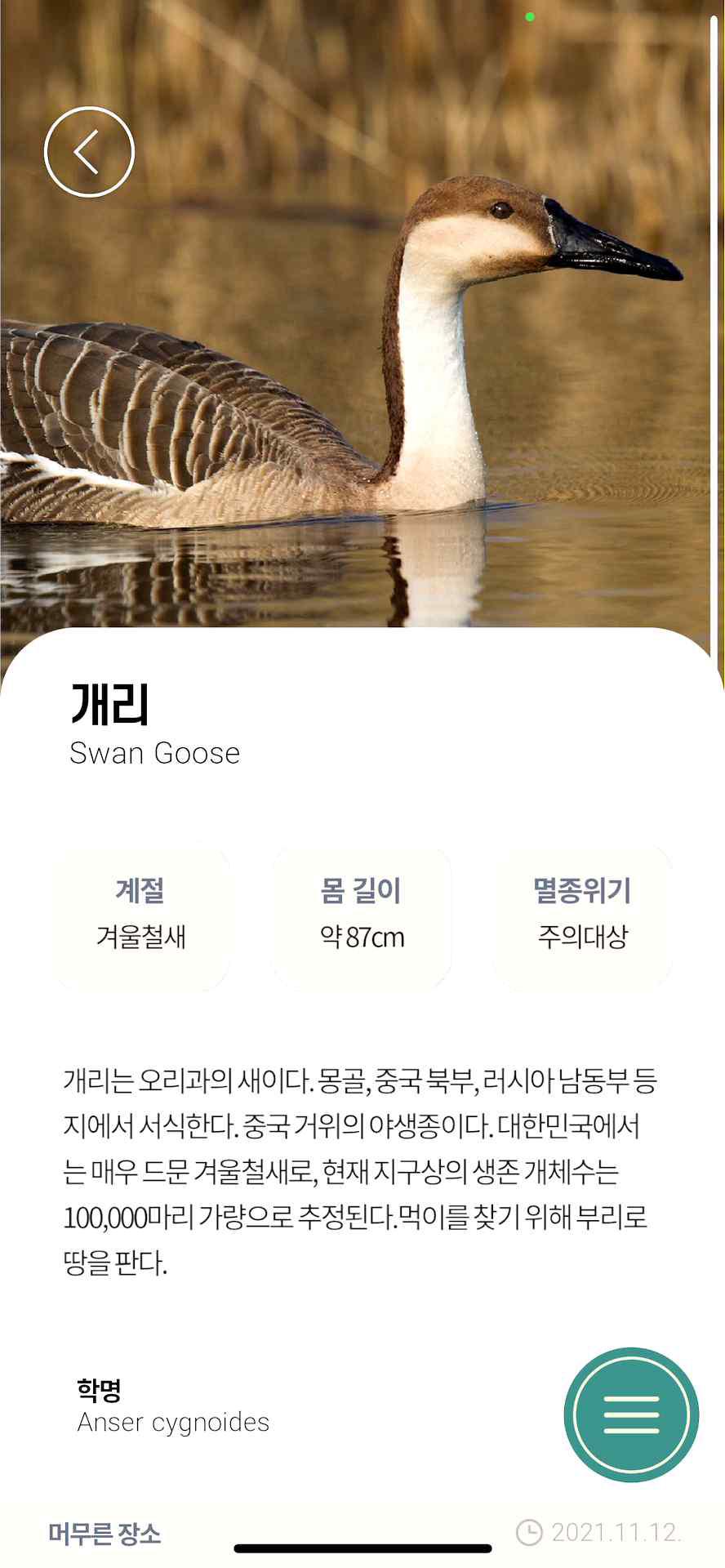This screenshot has height=1568, width=725.
Task: Go back using the circled arrow
Action: coord(89,152)
